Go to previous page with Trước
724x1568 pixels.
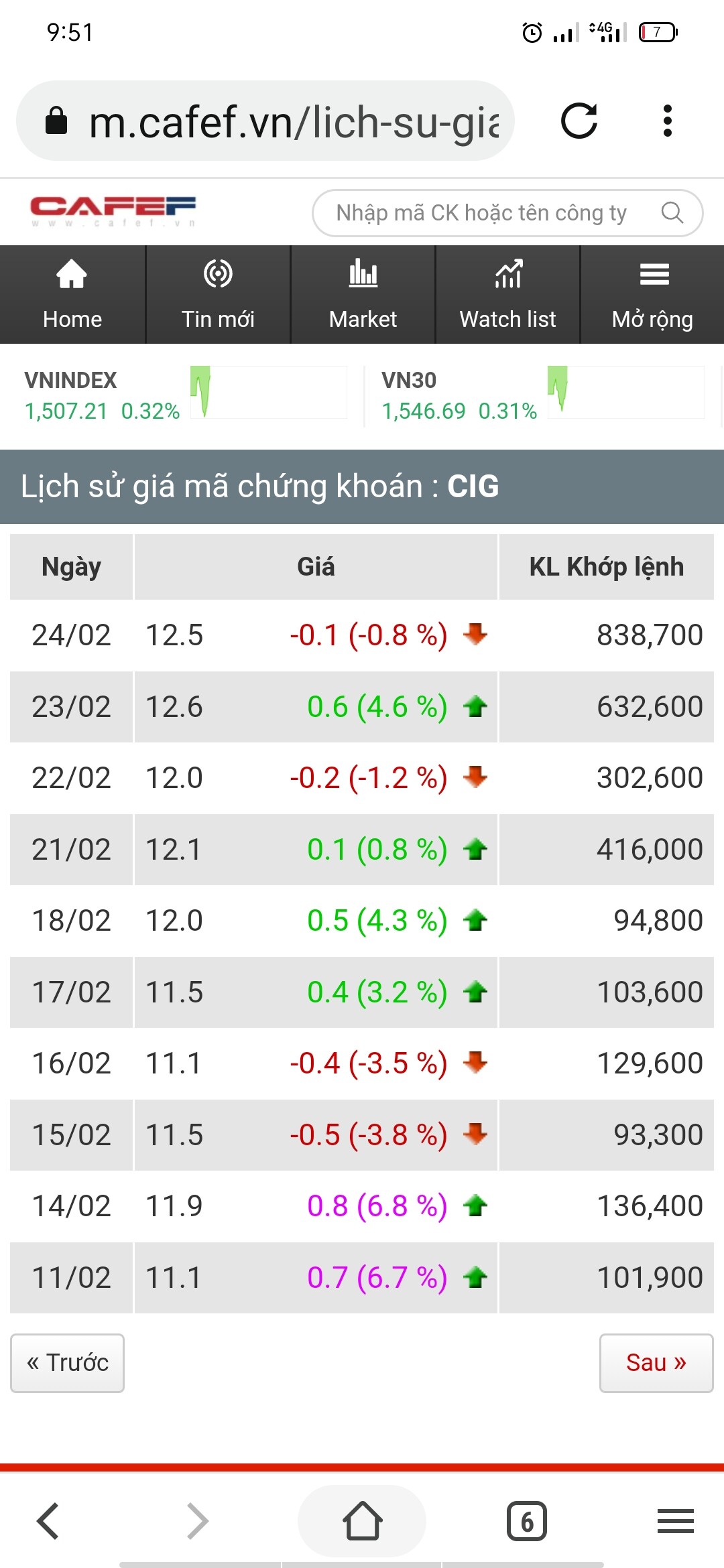[67, 1362]
